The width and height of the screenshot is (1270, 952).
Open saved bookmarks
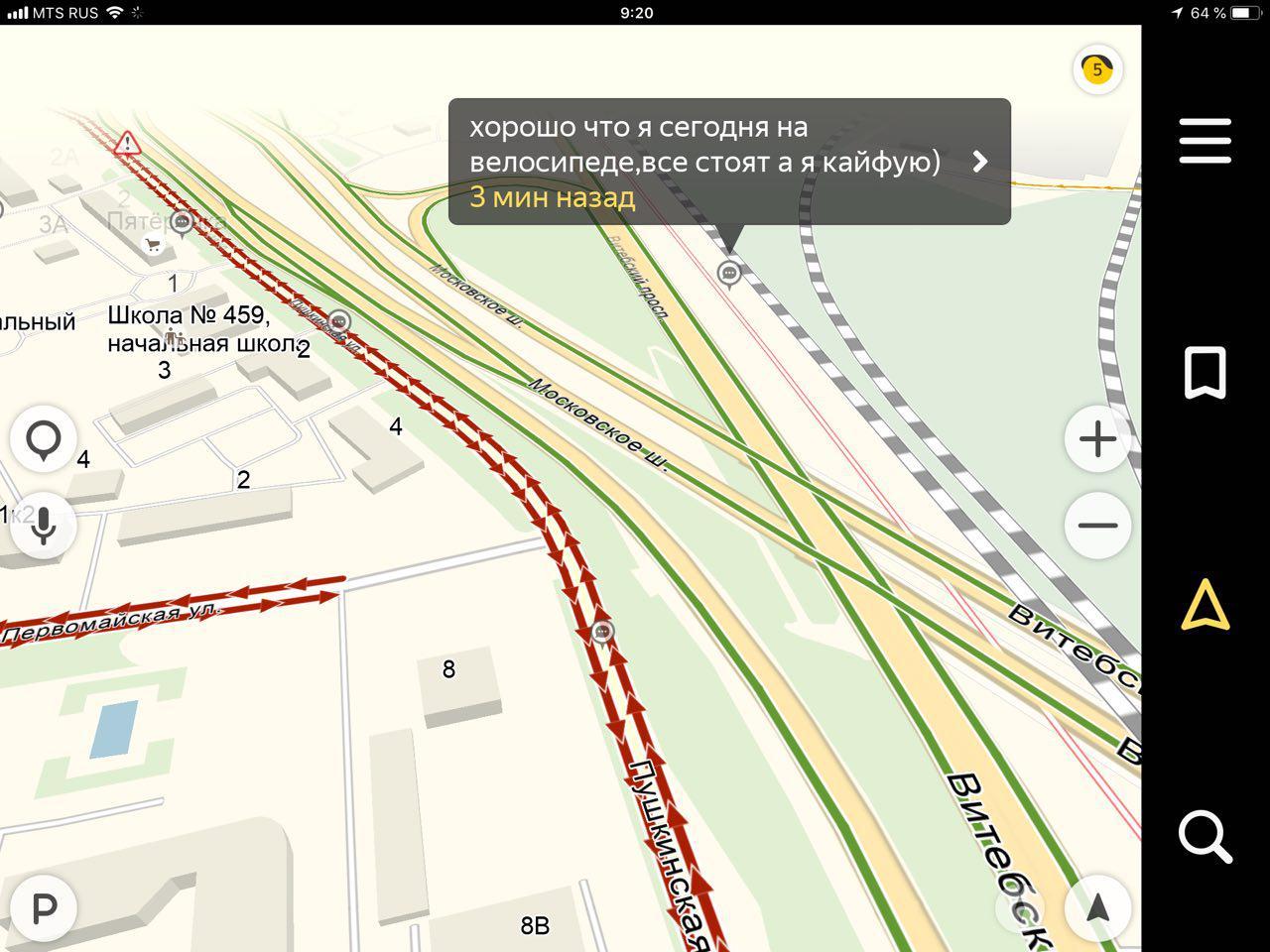point(1205,373)
